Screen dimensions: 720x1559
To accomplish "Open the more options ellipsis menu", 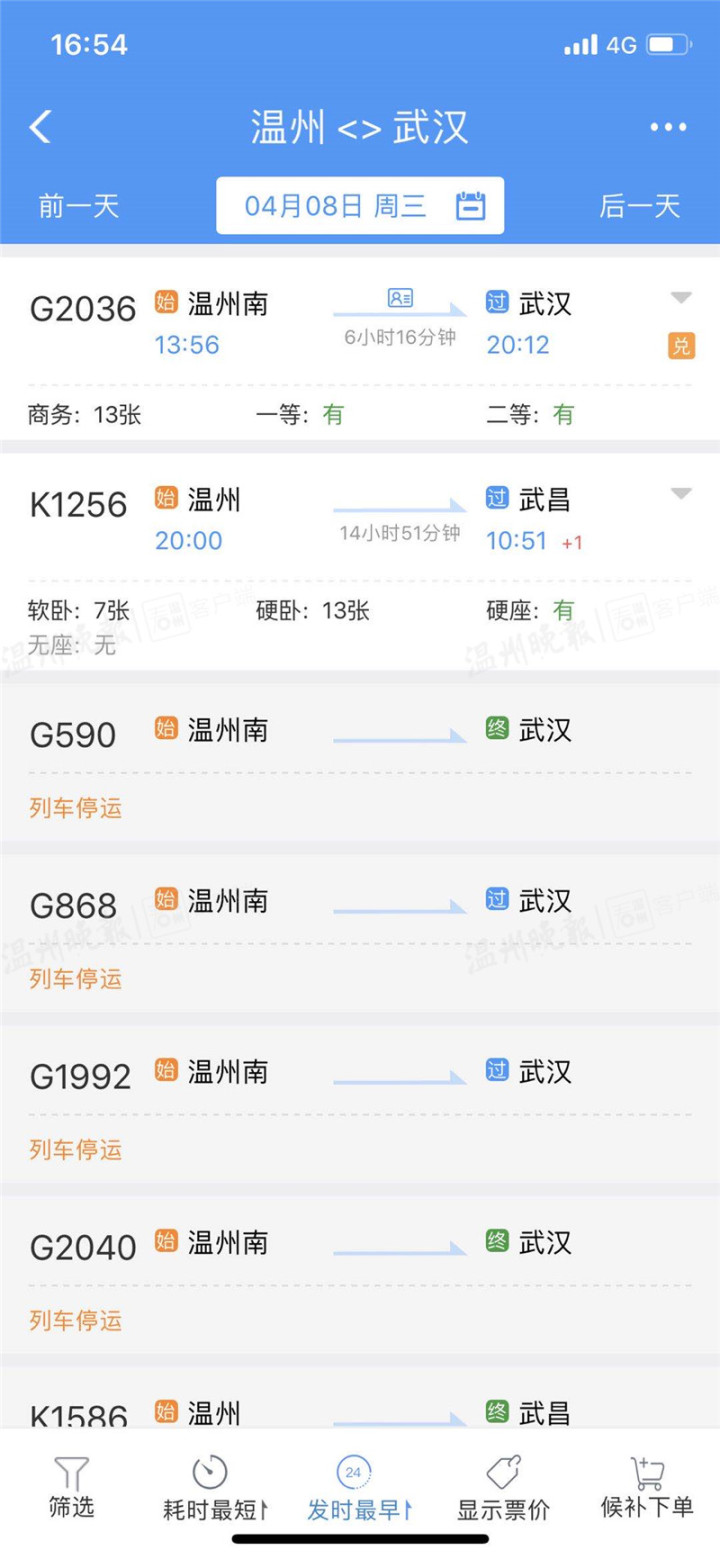I will coord(666,126).
